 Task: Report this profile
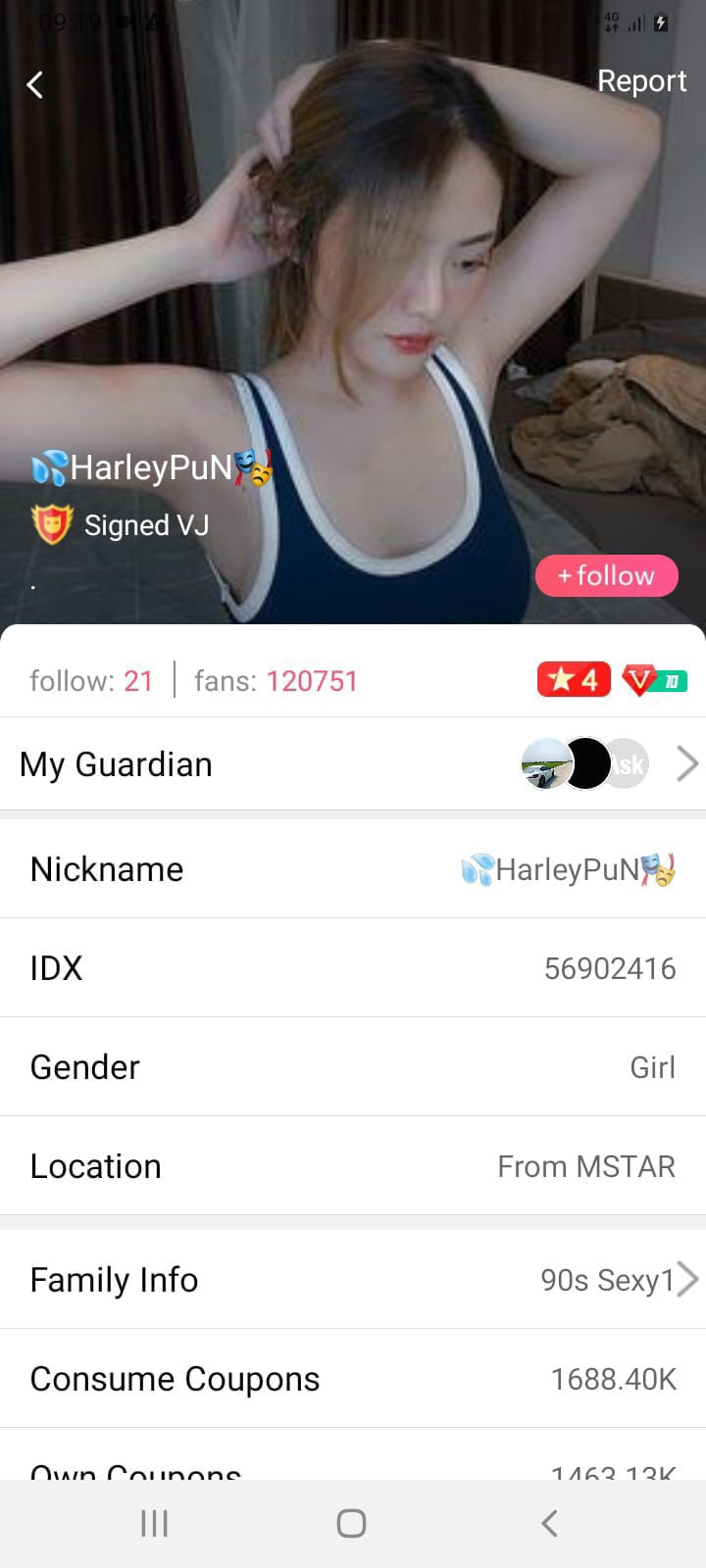click(x=641, y=81)
